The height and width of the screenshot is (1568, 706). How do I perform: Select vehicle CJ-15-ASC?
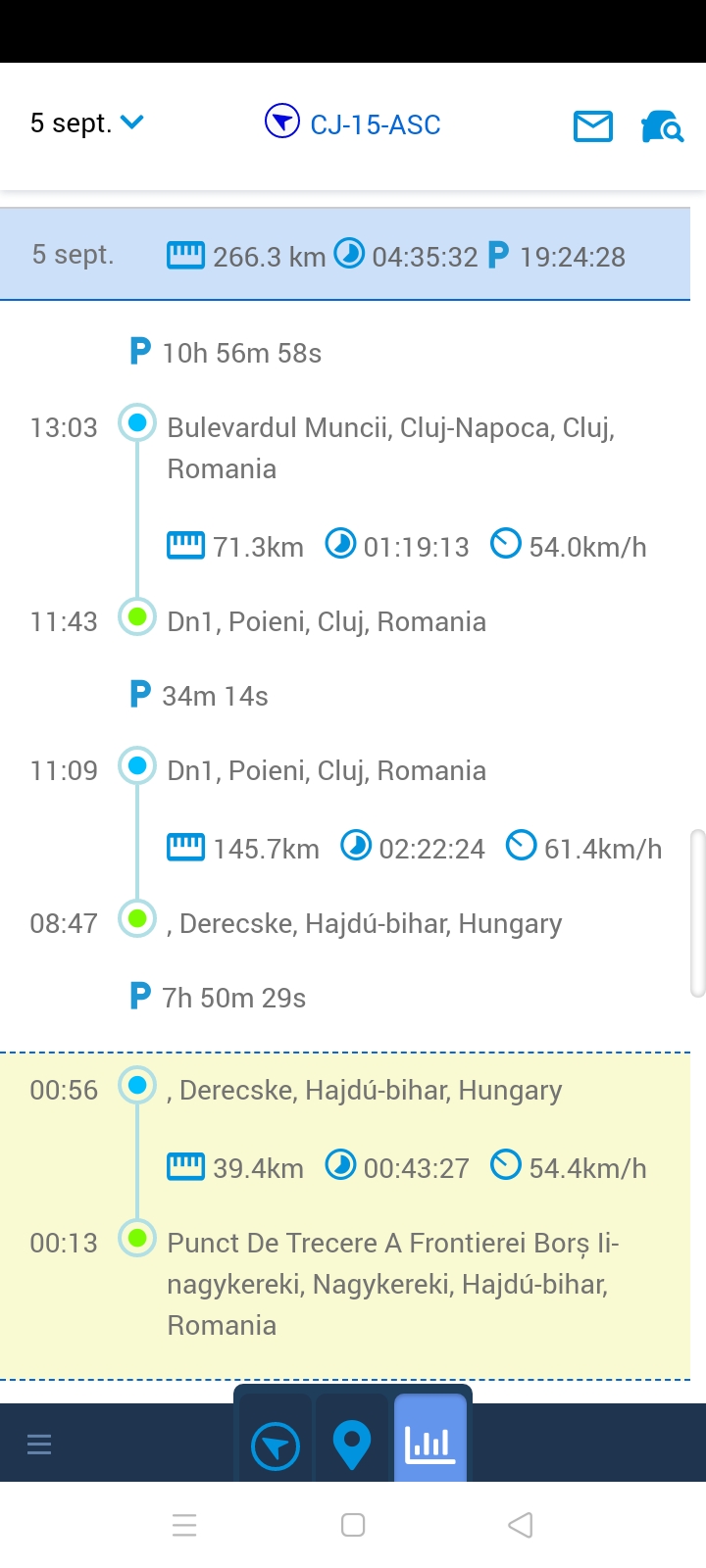(x=354, y=123)
